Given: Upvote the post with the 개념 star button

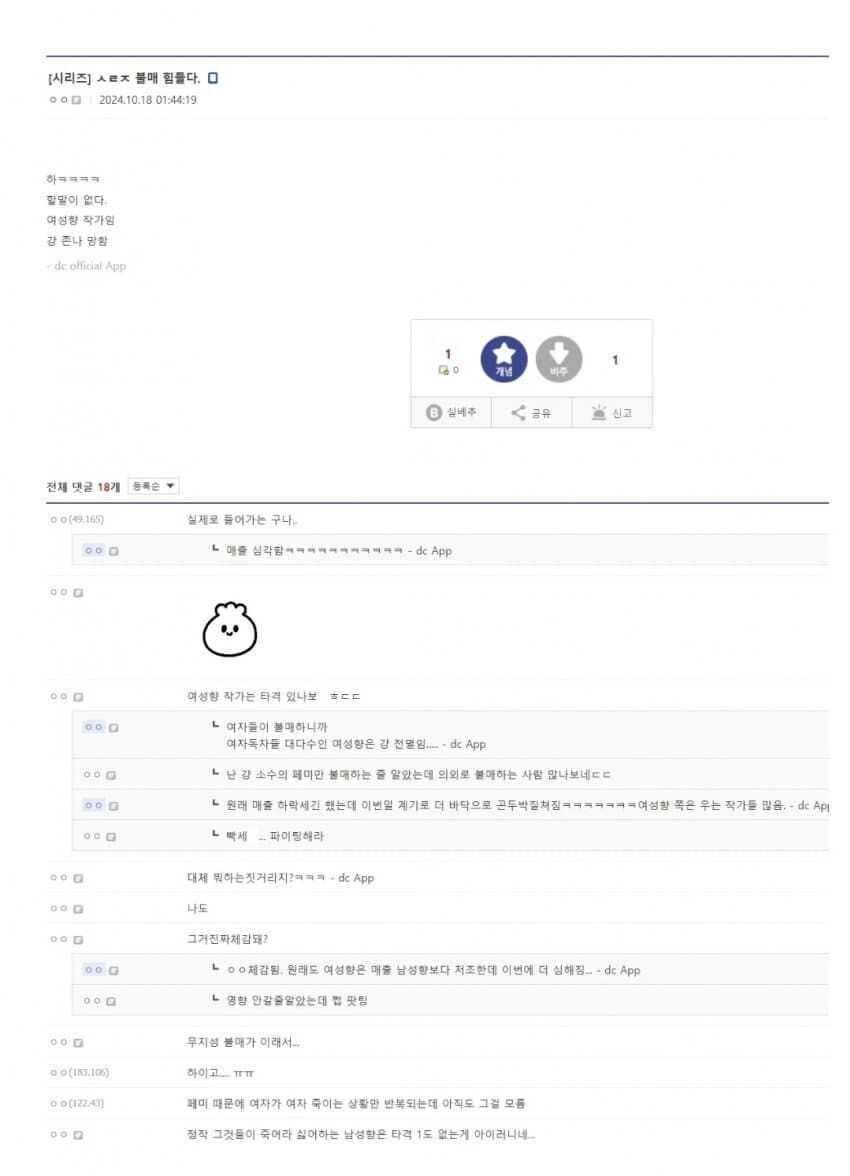Looking at the screenshot, I should pos(503,359).
